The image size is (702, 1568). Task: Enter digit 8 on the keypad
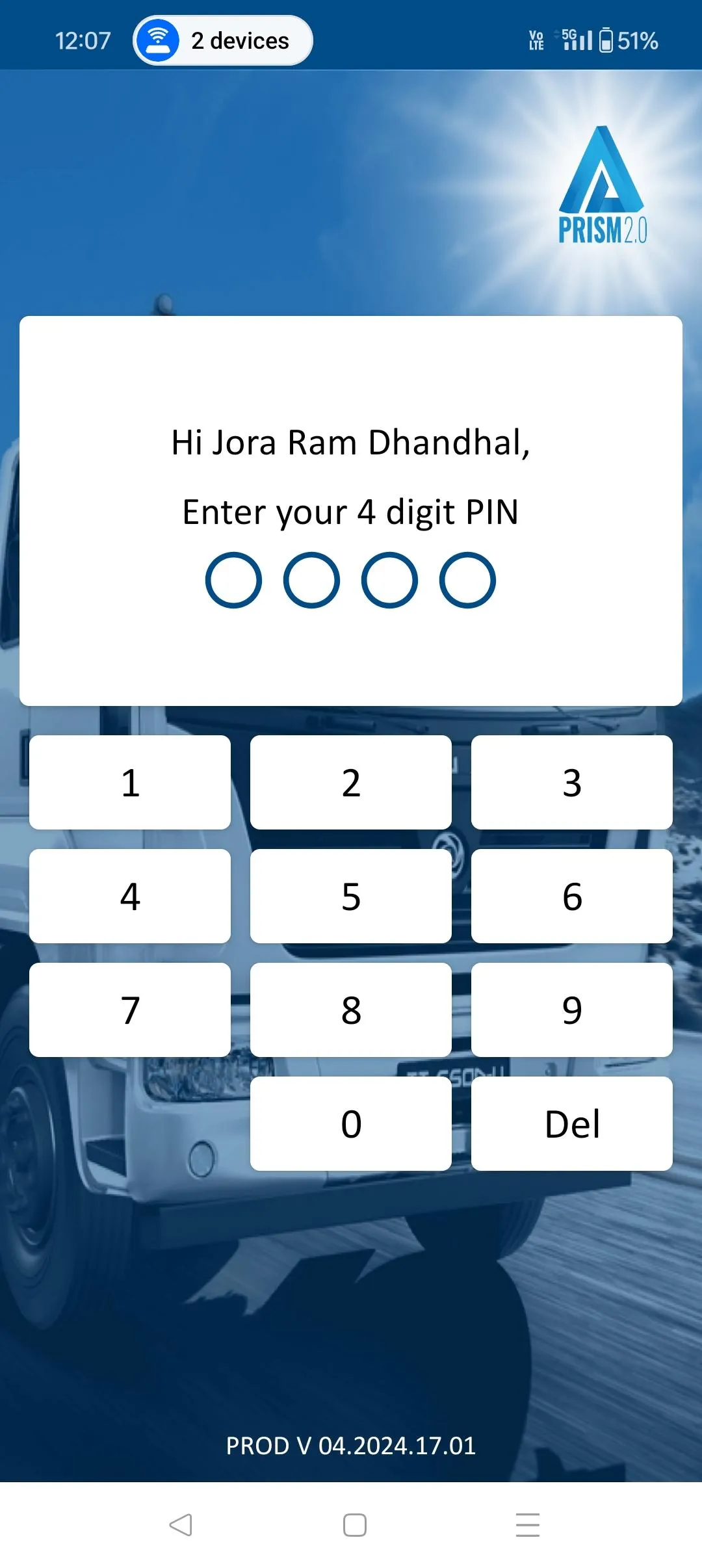351,1010
